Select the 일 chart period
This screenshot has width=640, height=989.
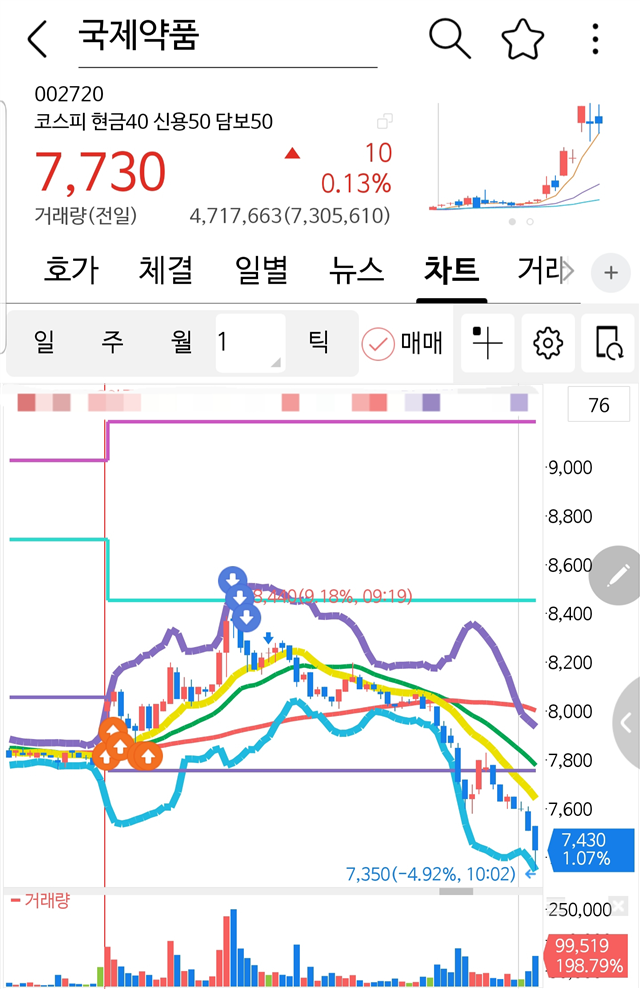(44, 343)
